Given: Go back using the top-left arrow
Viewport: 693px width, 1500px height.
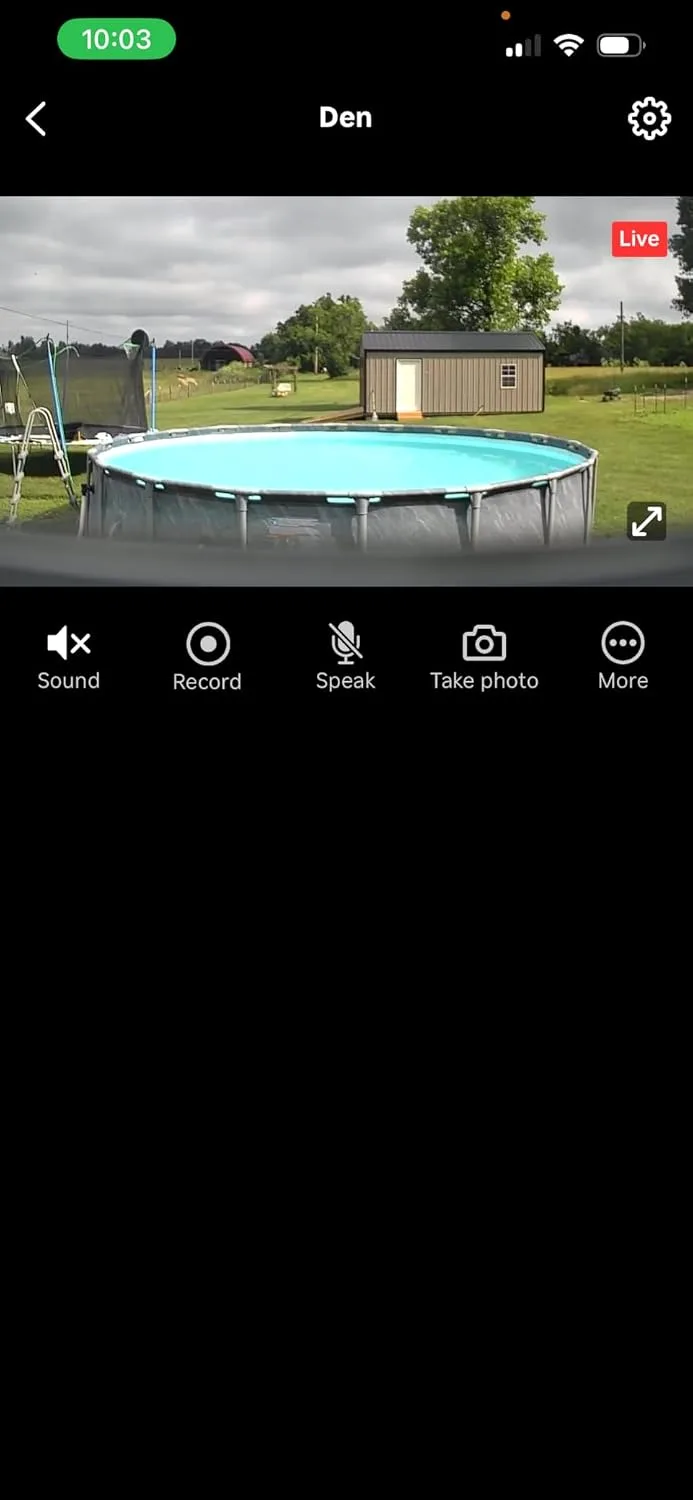Looking at the screenshot, I should [36, 119].
